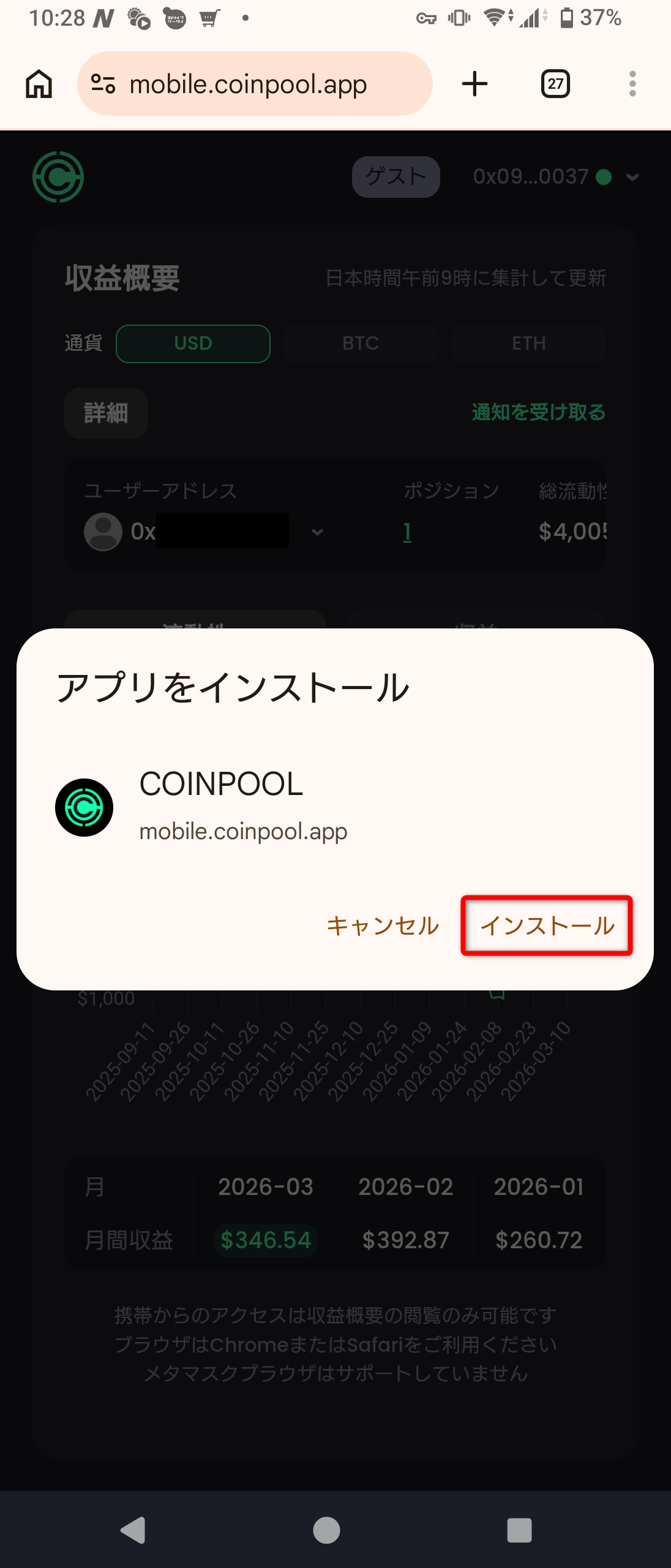Open the recent apps overview
The width and height of the screenshot is (671, 1568).
pyautogui.click(x=519, y=1530)
